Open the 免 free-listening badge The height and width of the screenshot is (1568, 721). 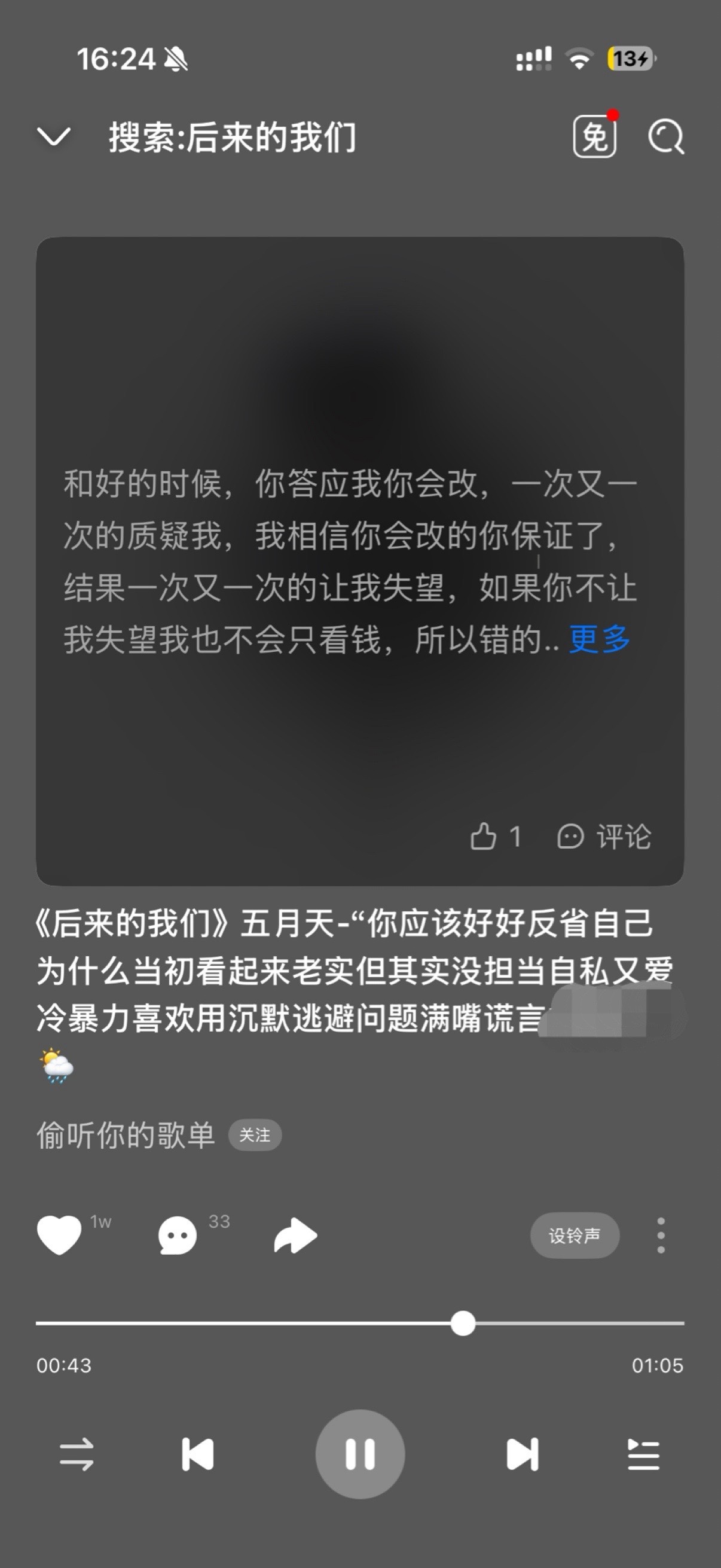pos(595,136)
